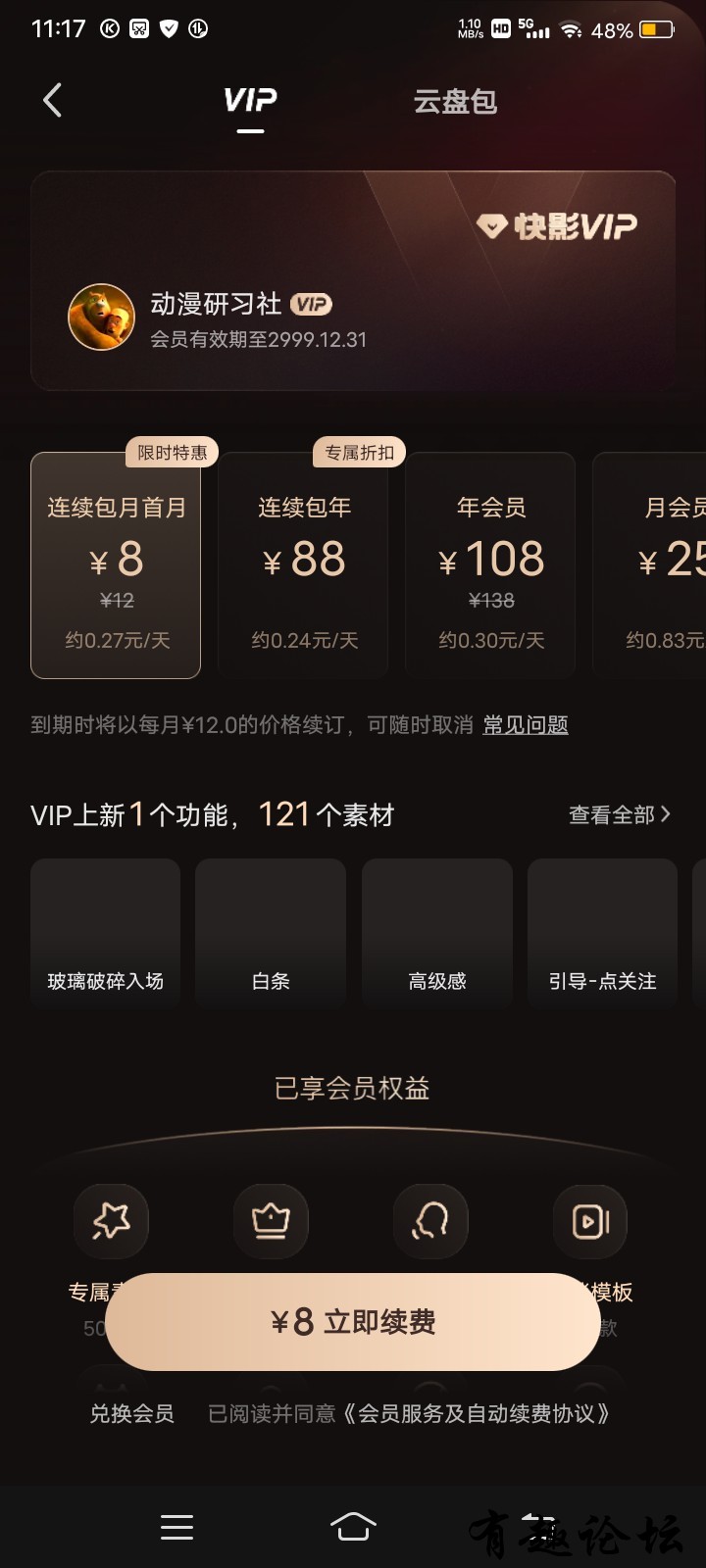Choose the 连续包年 ¥88 plan
This screenshot has width=706, height=1568.
tap(303, 565)
